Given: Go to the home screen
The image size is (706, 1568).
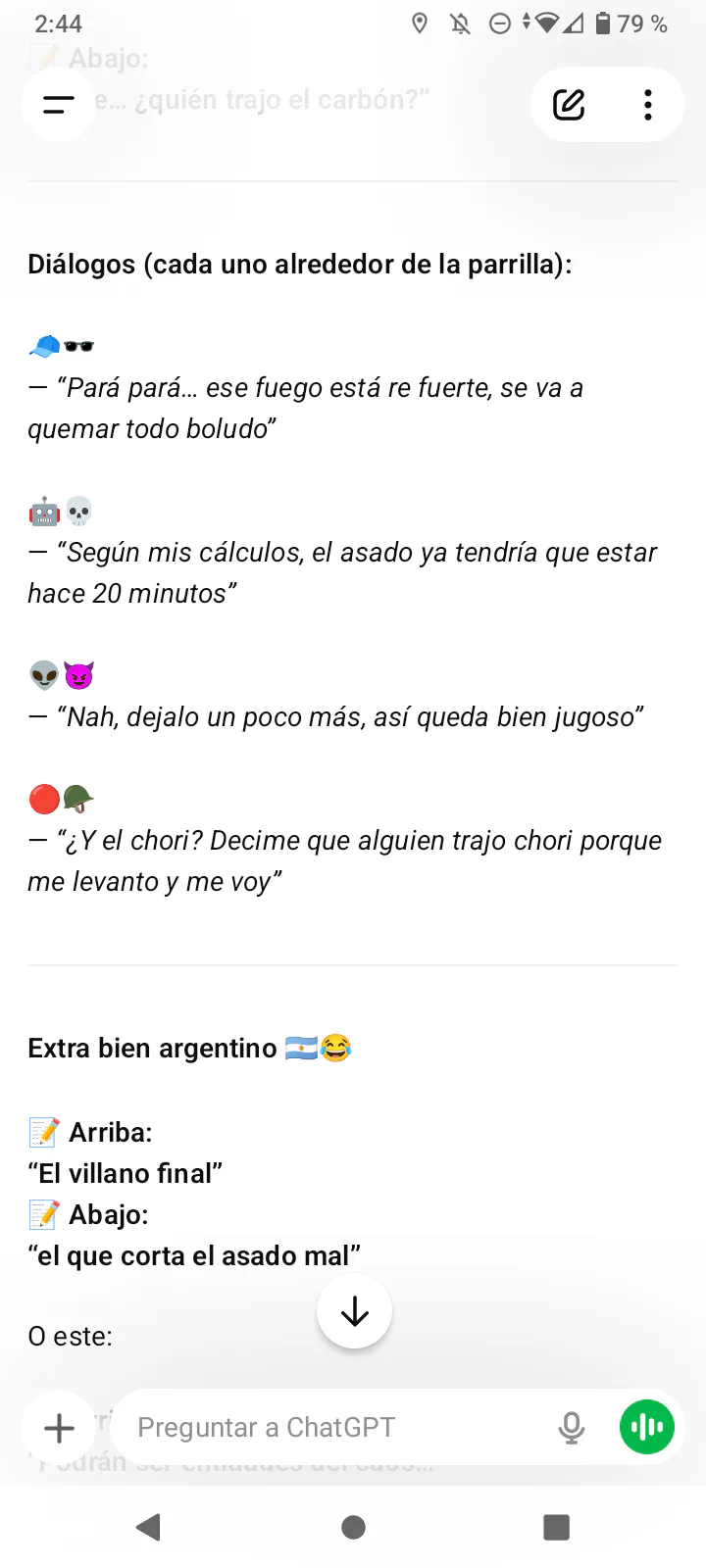Looking at the screenshot, I should [353, 1527].
